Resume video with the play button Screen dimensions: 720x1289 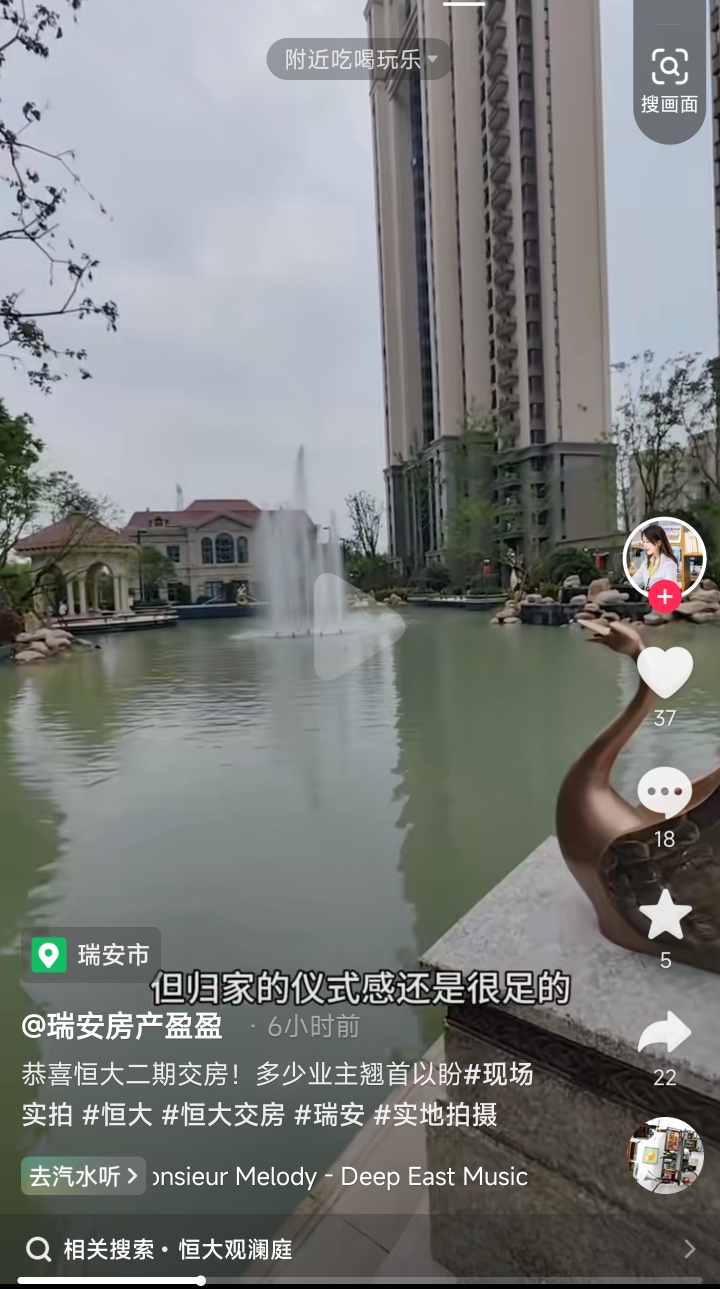358,627
